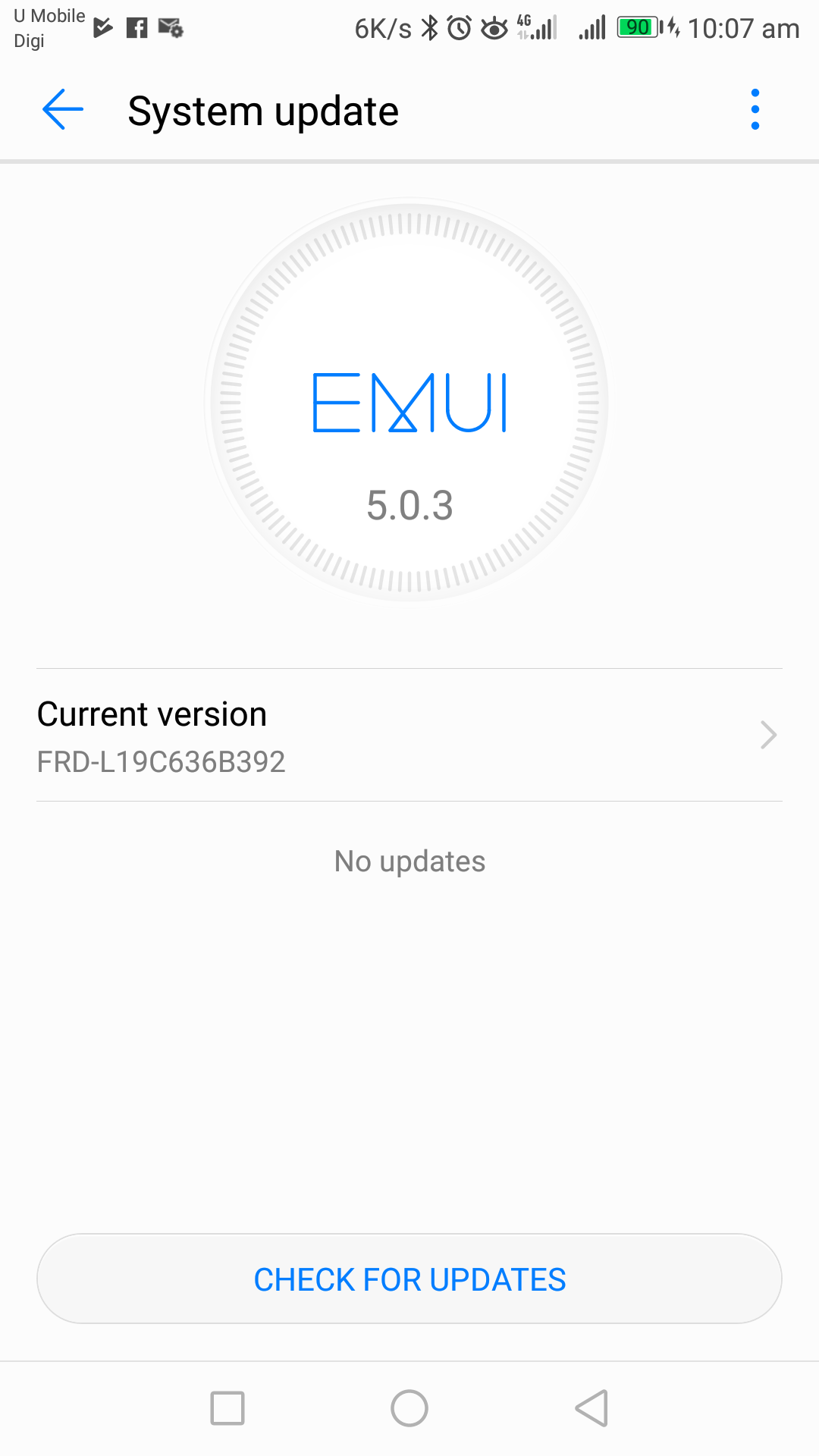This screenshot has height=1456, width=819.
Task: Open recent apps with square button
Action: click(227, 1409)
